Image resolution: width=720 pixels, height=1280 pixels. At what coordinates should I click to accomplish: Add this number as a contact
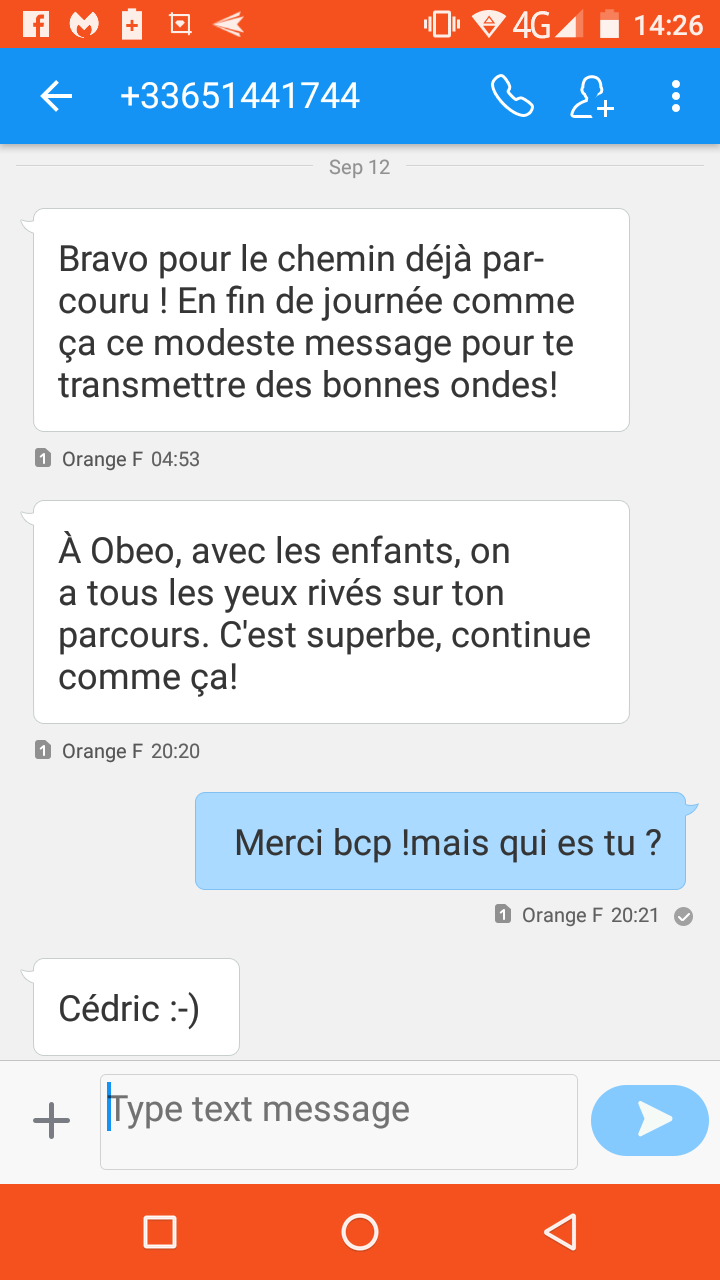pos(591,96)
